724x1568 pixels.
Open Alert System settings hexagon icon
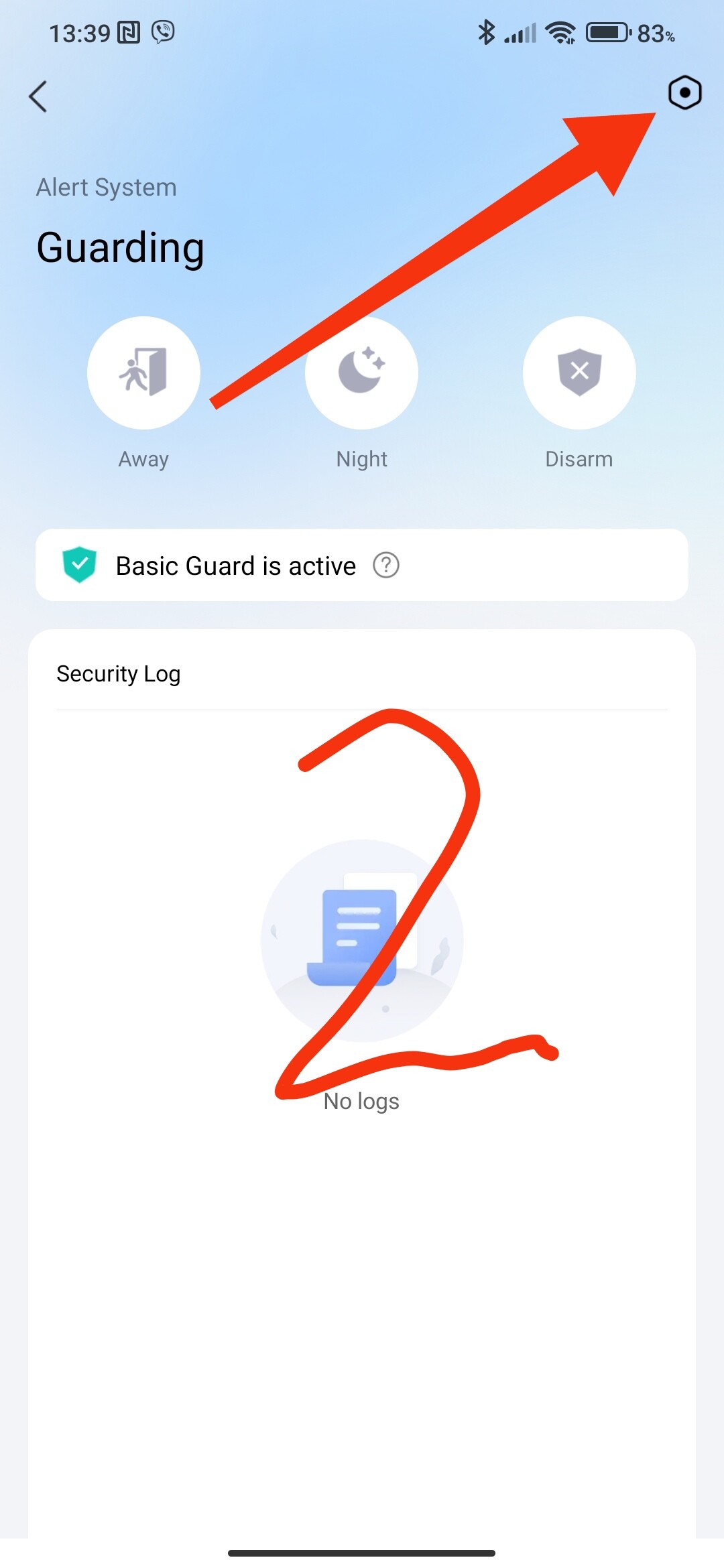[684, 92]
